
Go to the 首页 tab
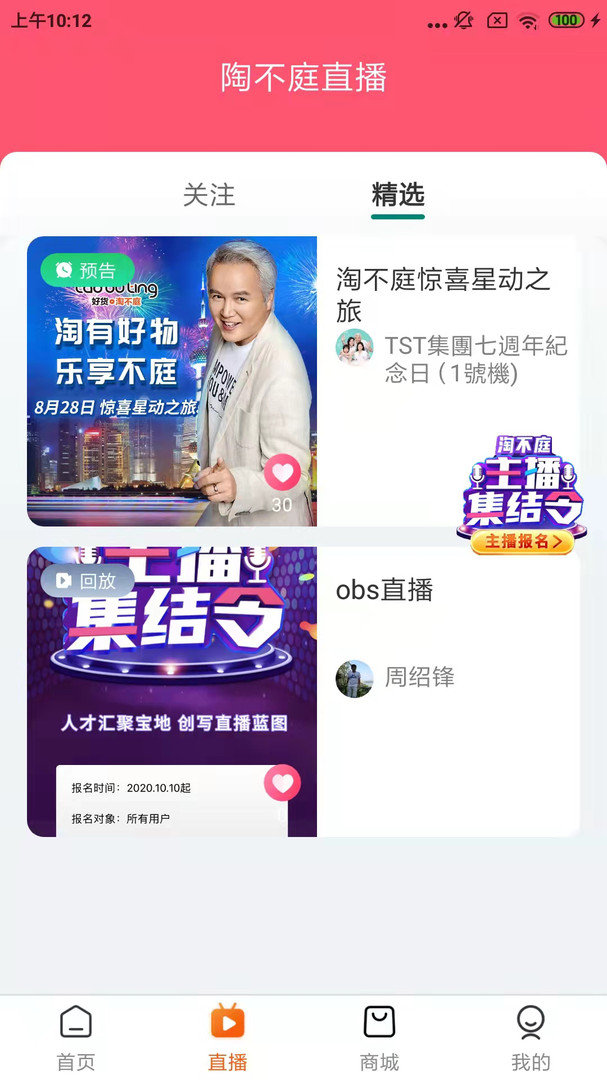click(76, 1037)
